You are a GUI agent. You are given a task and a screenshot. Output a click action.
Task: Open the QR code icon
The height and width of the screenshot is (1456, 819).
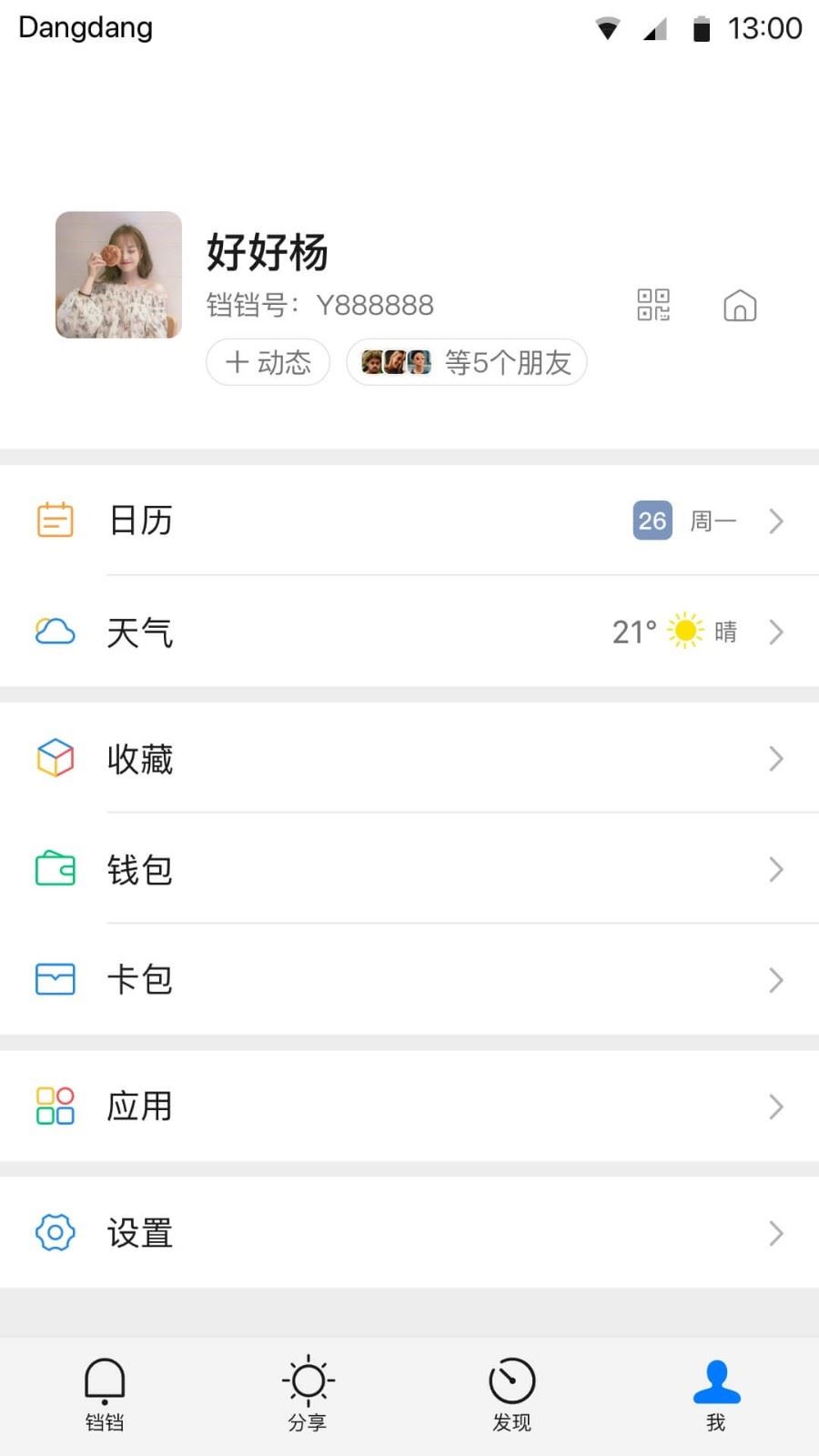[653, 305]
